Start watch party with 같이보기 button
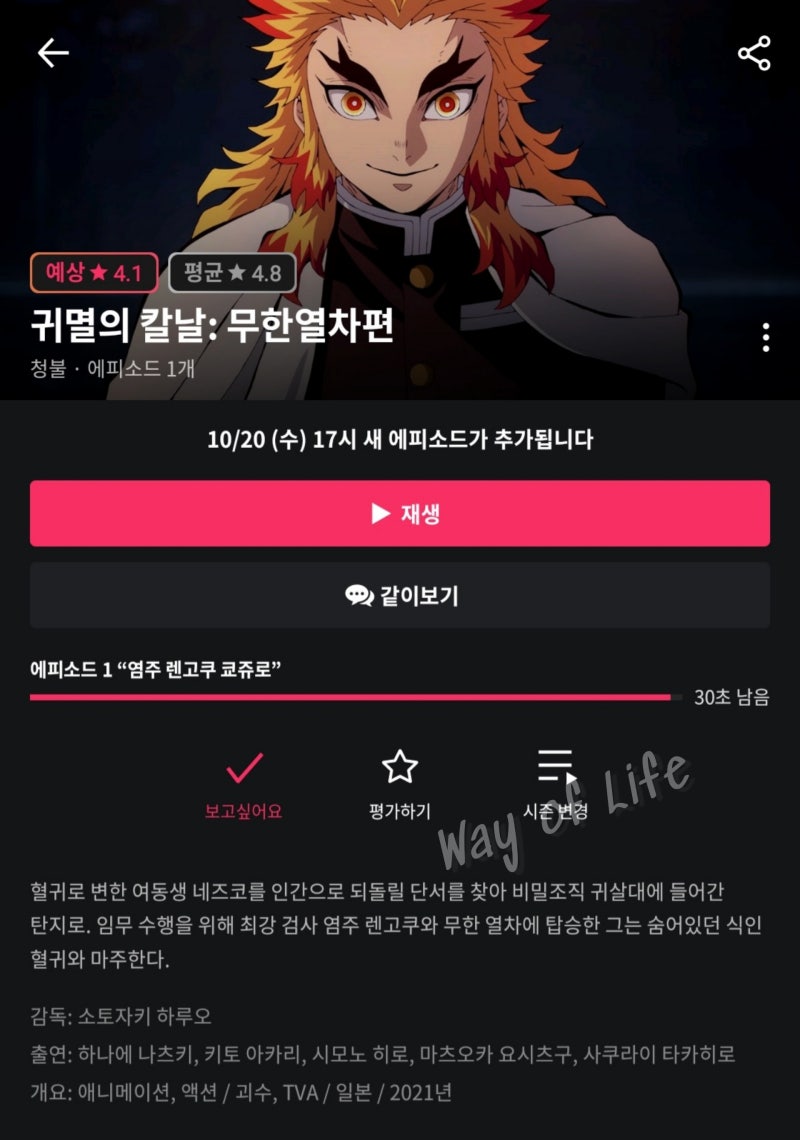The image size is (800, 1140). [400, 597]
